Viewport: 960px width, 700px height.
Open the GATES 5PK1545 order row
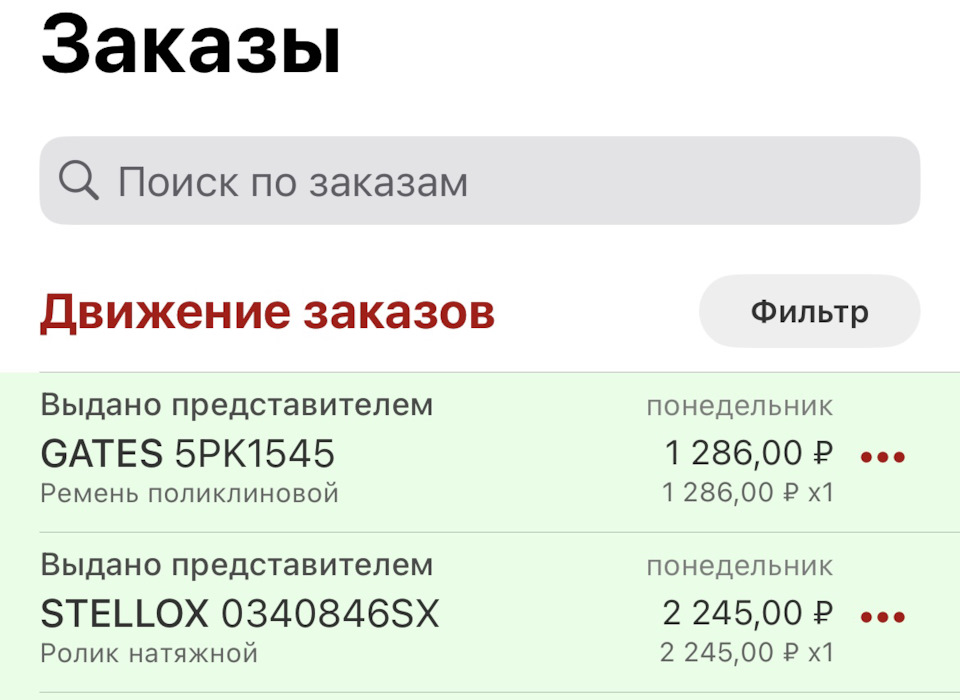pyautogui.click(x=400, y=453)
